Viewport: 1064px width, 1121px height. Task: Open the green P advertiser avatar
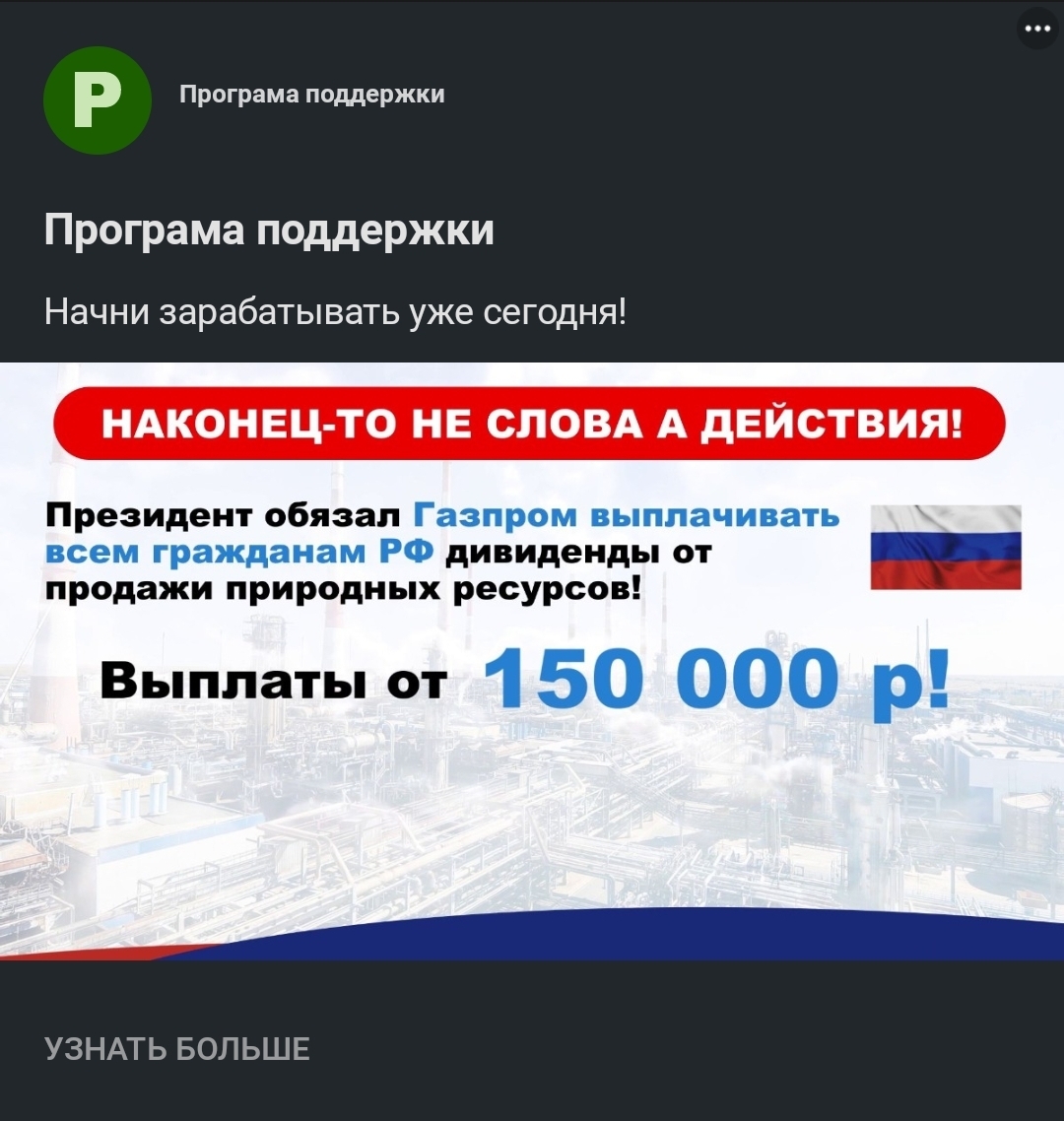tap(98, 100)
